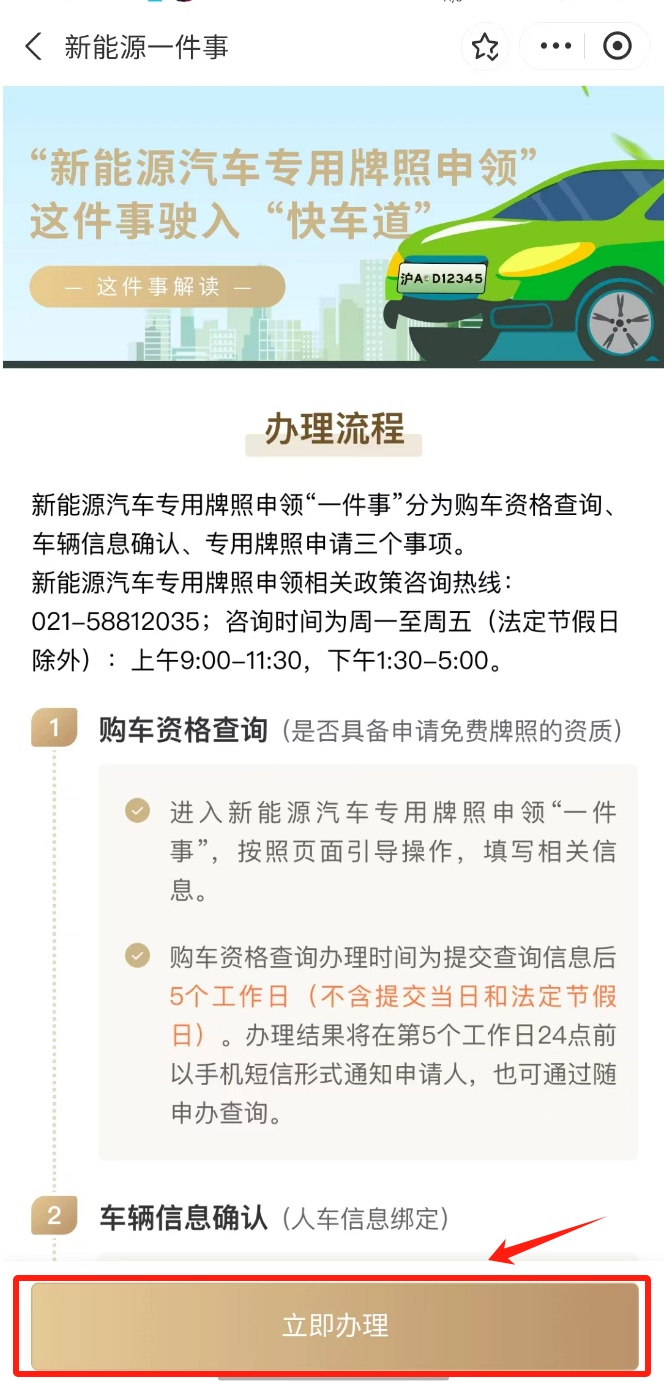Open 这件事解读 in the banner

click(157, 287)
